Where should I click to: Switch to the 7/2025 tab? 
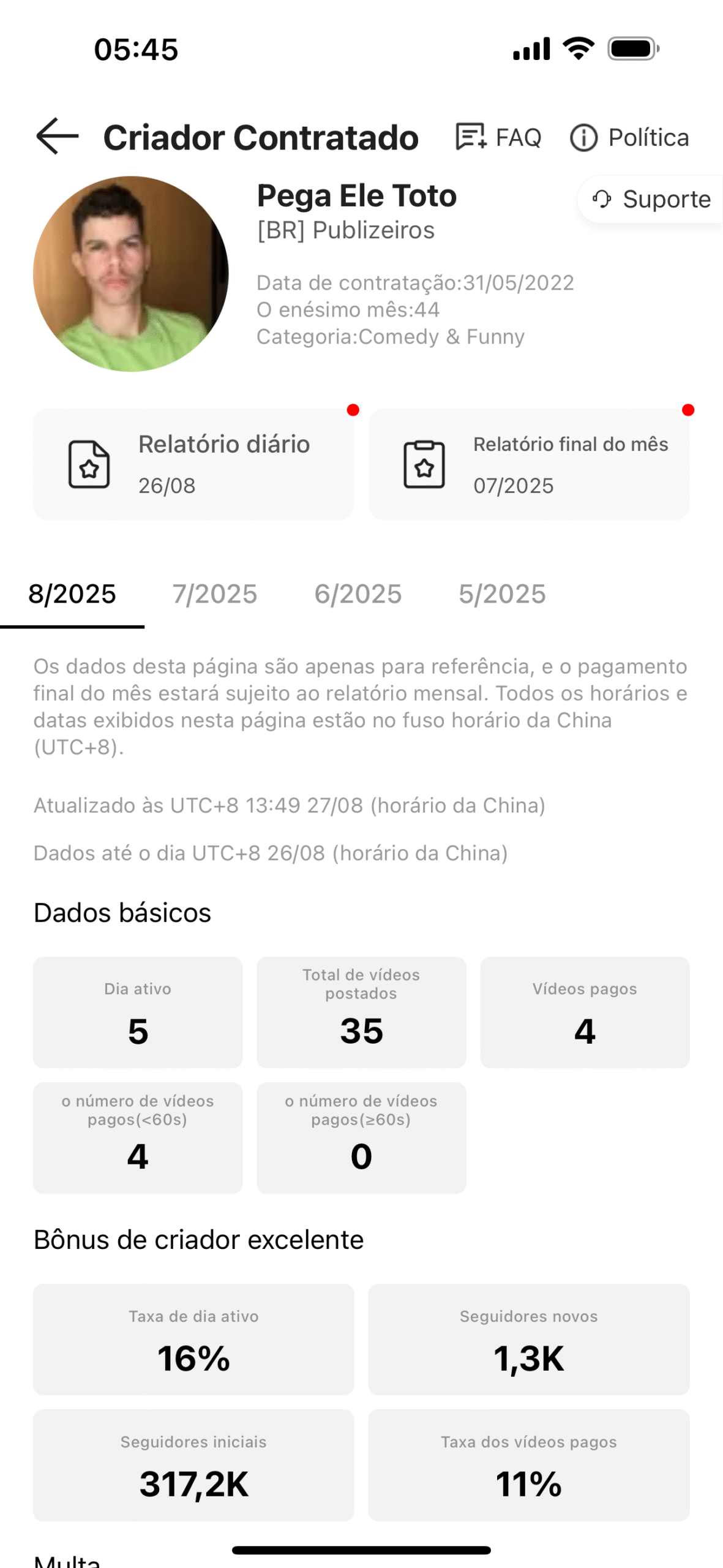pyautogui.click(x=215, y=594)
